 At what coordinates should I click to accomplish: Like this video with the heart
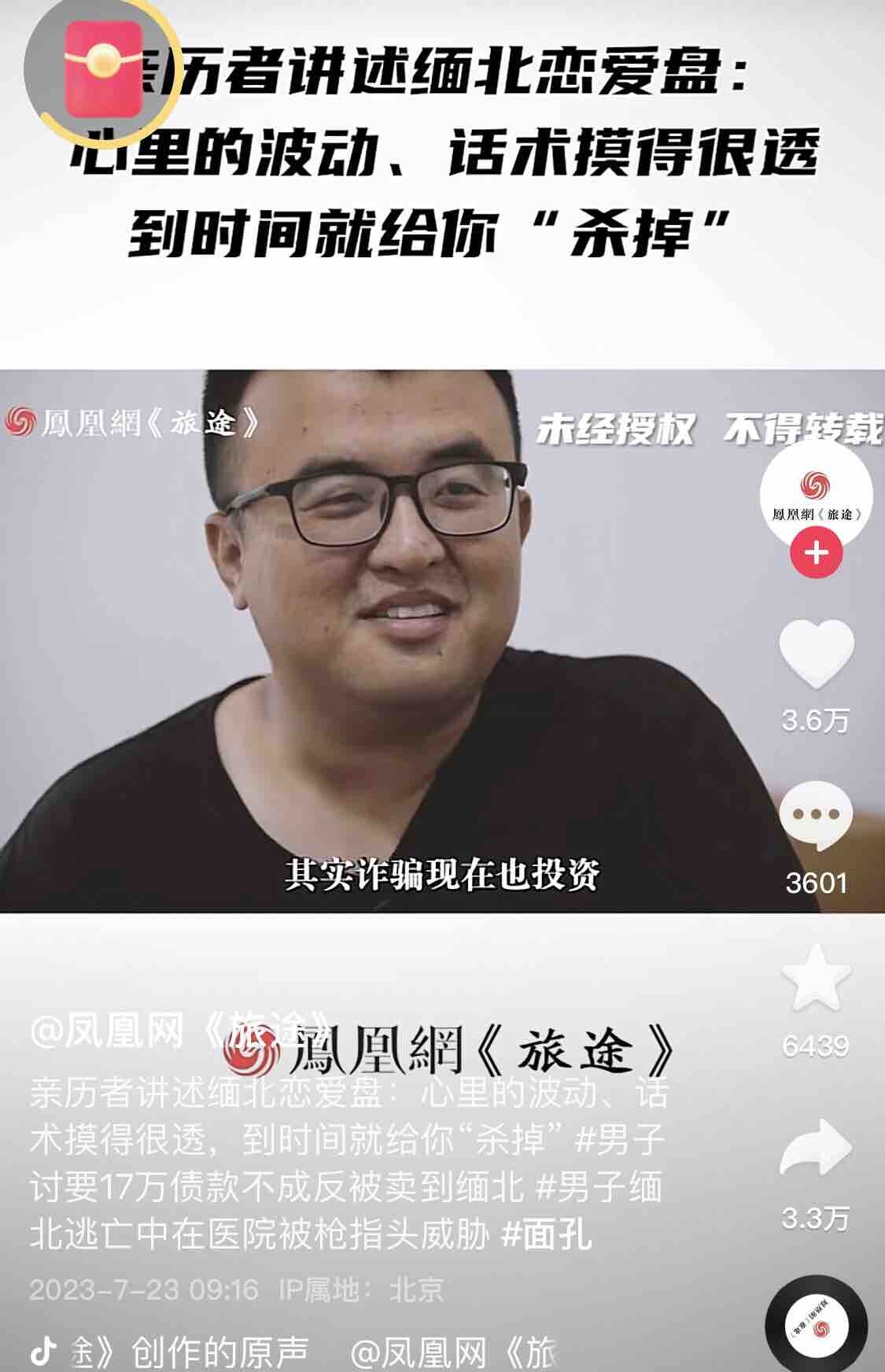coord(816,653)
